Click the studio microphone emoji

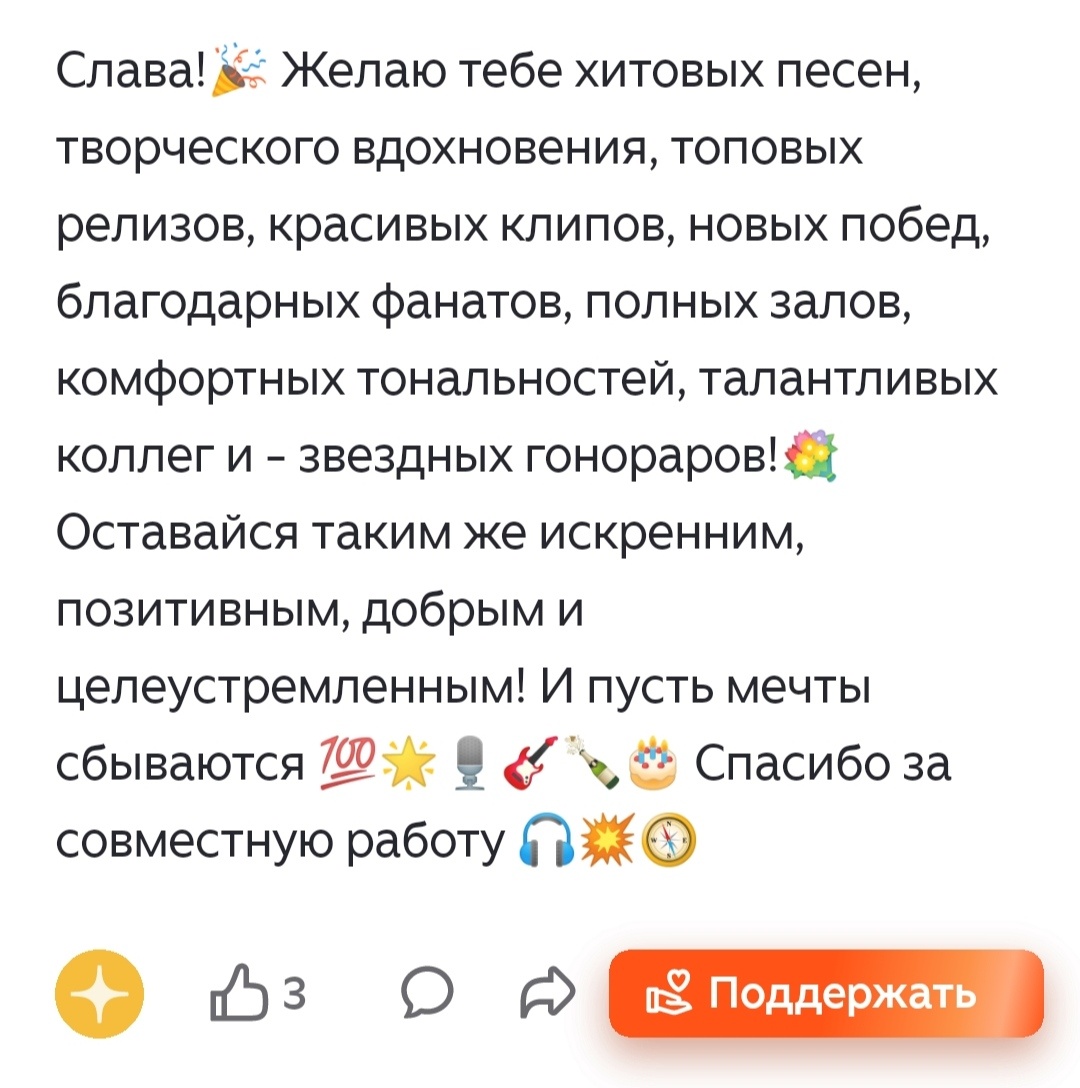(x=468, y=760)
